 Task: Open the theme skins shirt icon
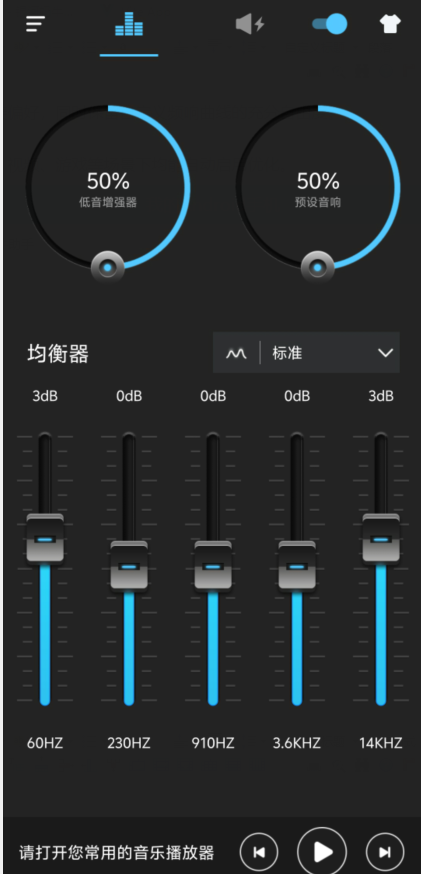pyautogui.click(x=390, y=24)
